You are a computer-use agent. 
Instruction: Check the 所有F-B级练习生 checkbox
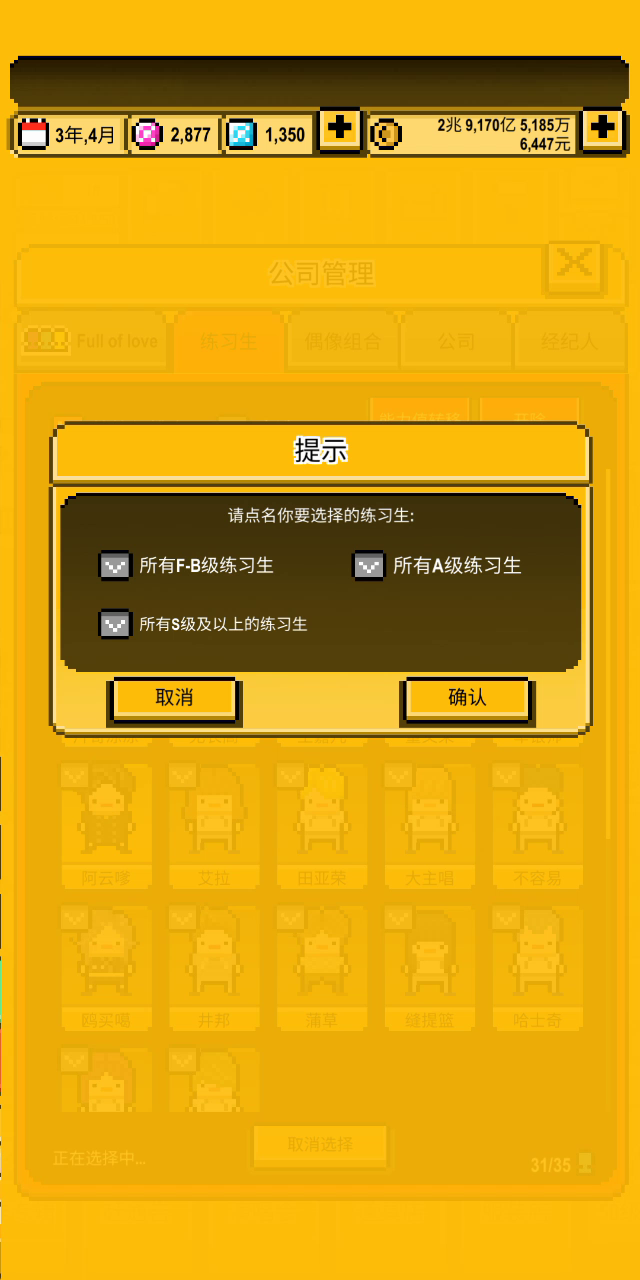115,566
